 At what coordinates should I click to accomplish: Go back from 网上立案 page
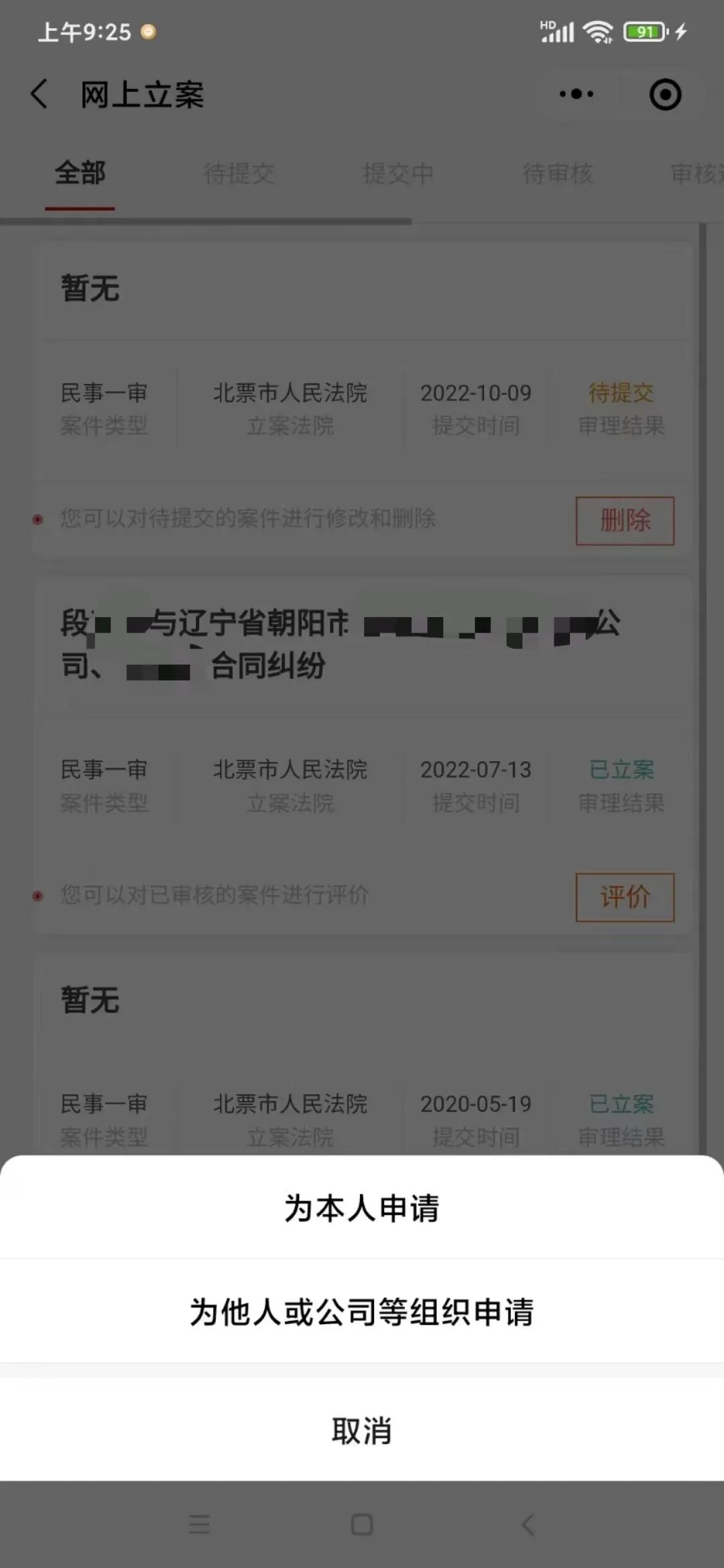click(x=39, y=94)
